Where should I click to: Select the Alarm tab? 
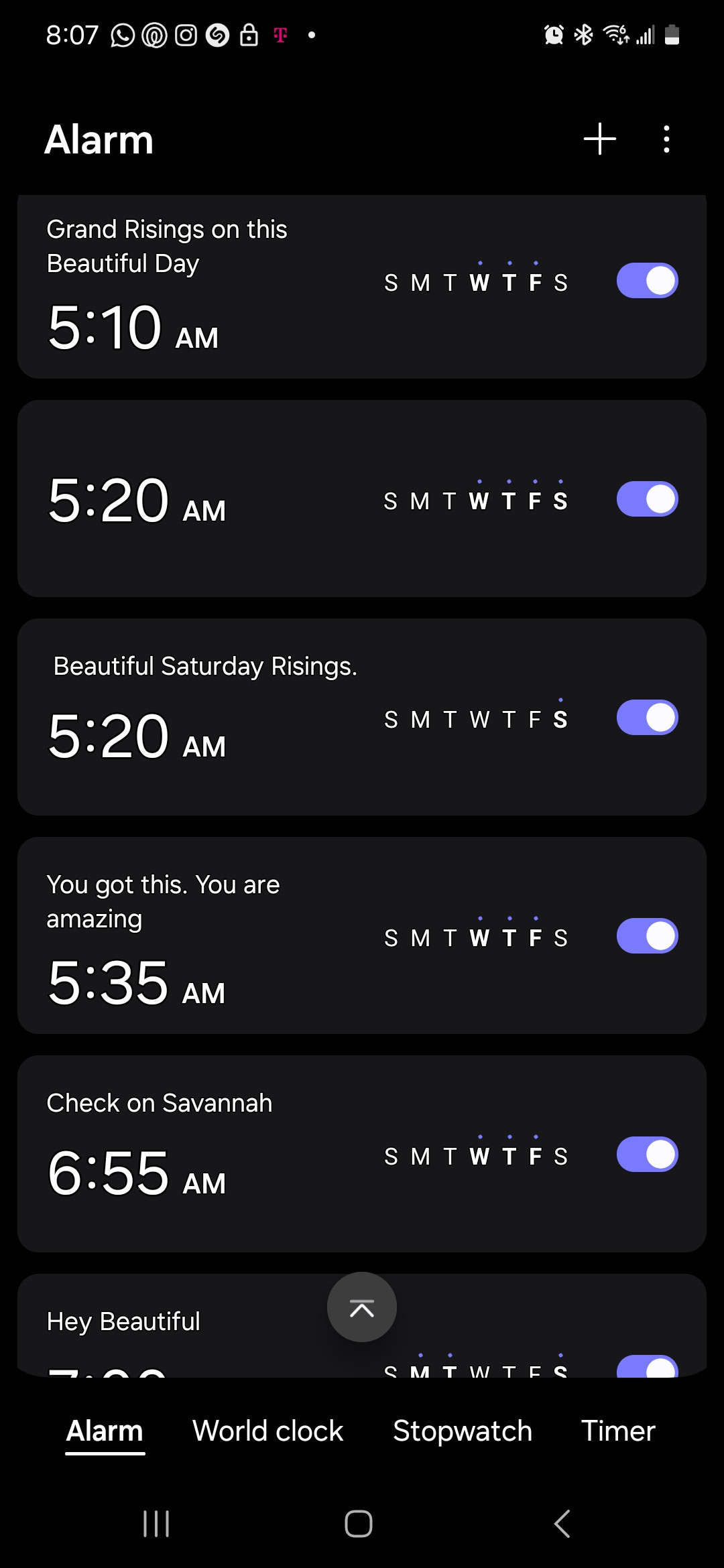105,1431
